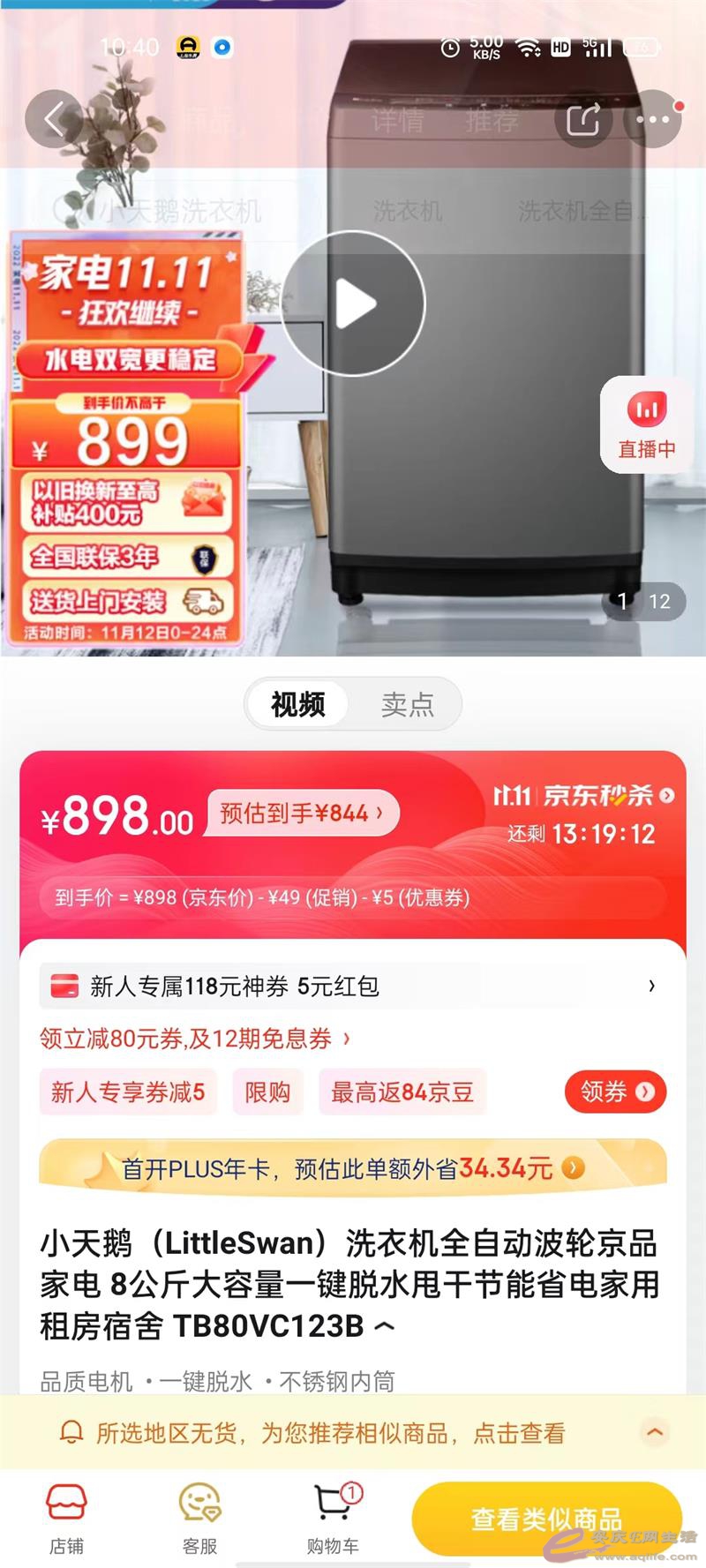Open the 京东秒杀 flash sale page

[584, 796]
